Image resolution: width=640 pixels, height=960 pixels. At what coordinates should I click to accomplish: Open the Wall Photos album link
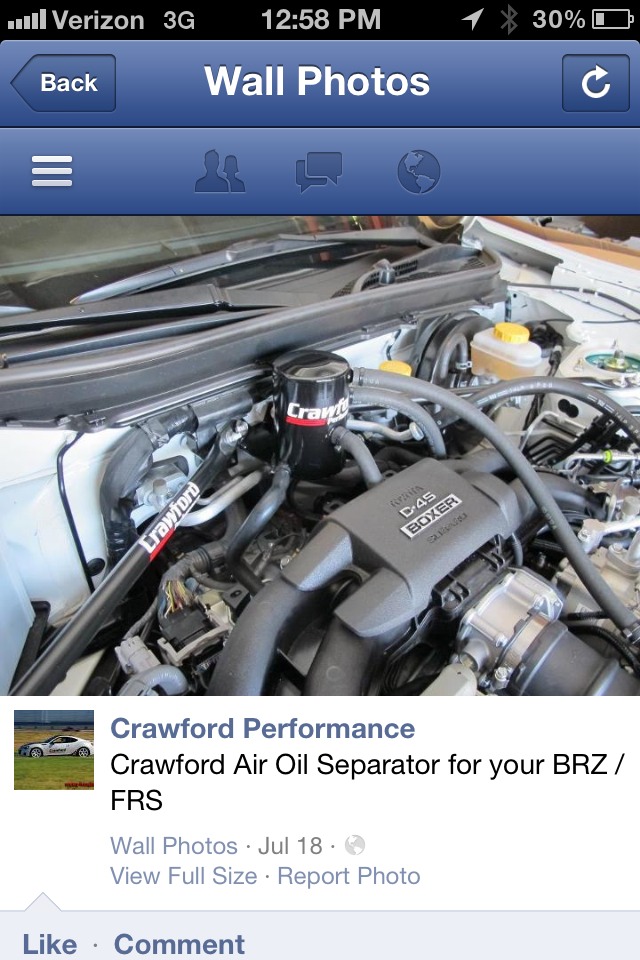174,846
